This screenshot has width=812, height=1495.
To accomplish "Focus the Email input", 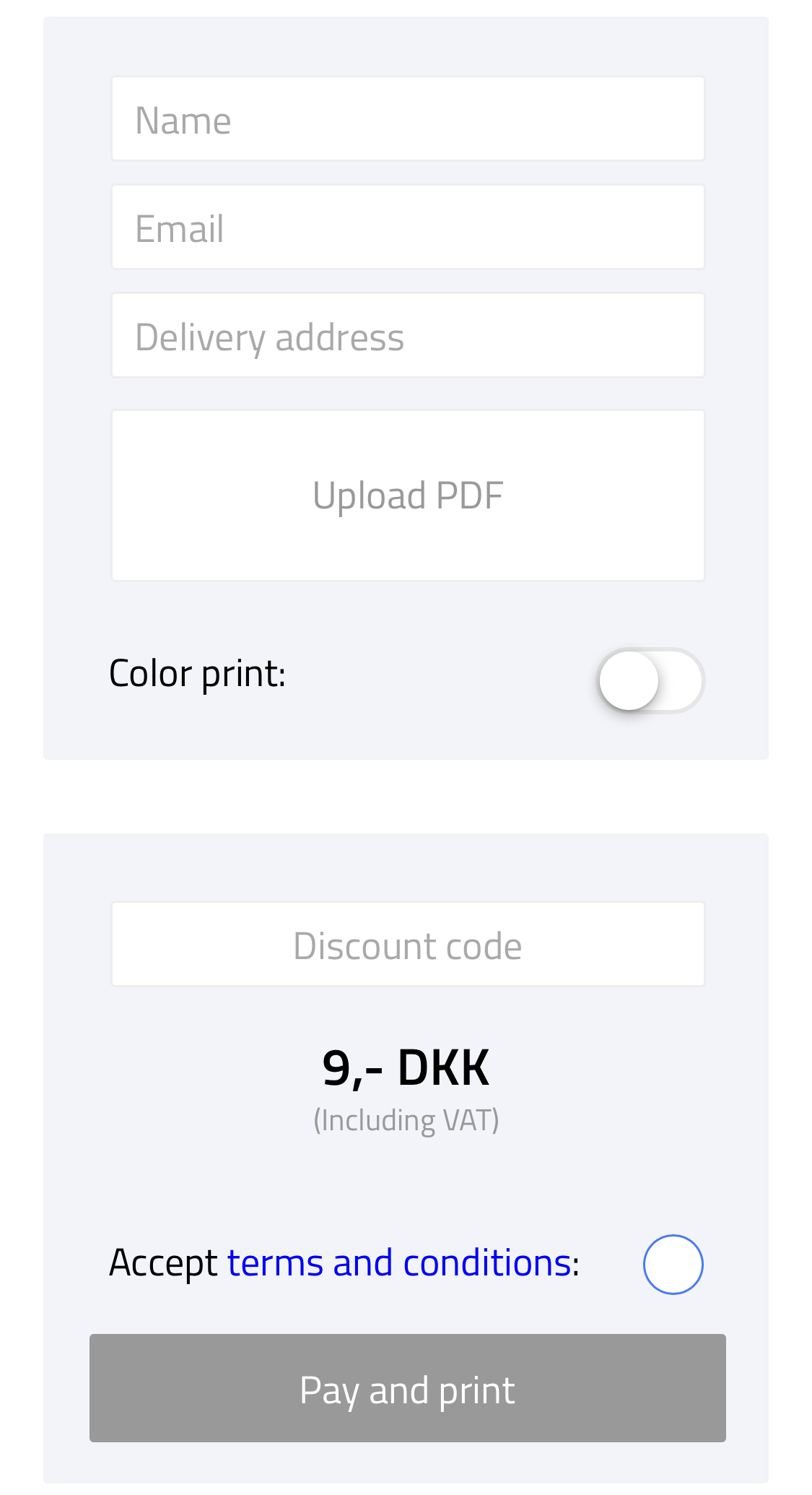I will tap(408, 227).
